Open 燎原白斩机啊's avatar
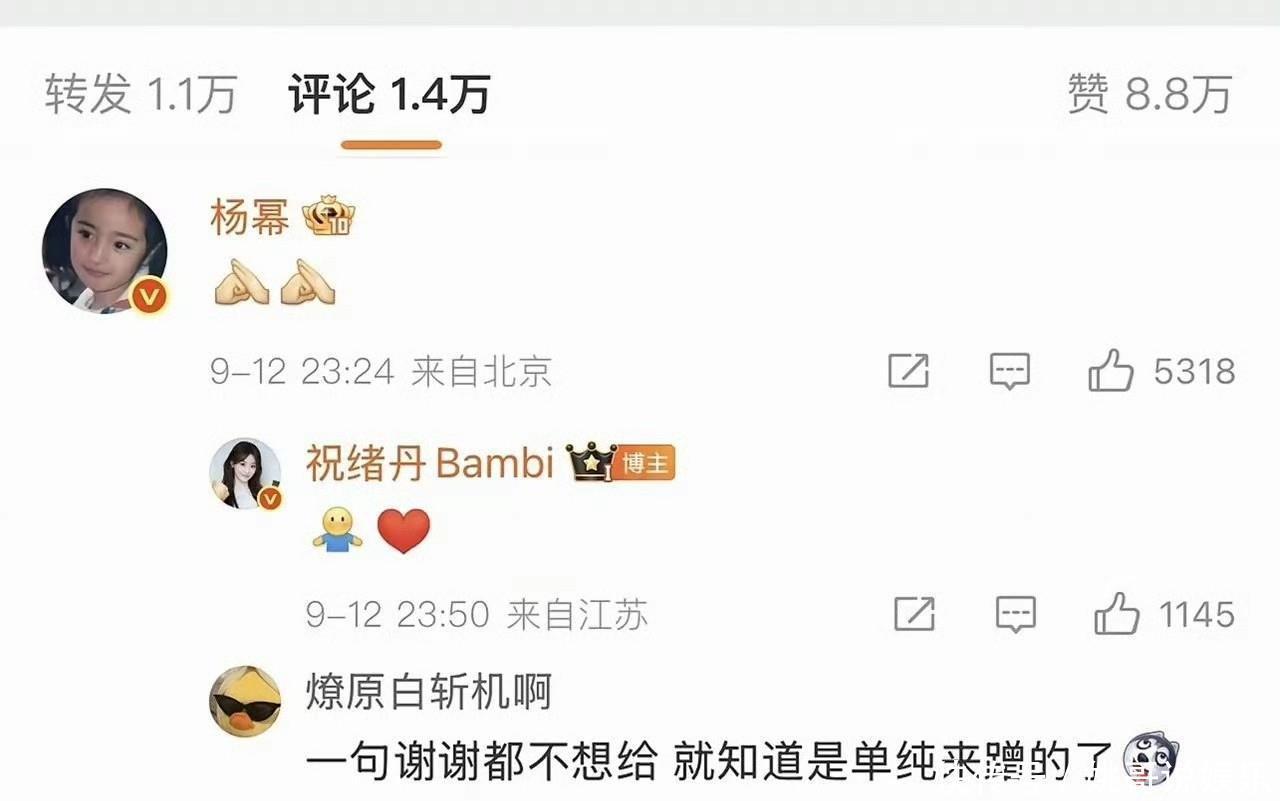 click(x=245, y=701)
